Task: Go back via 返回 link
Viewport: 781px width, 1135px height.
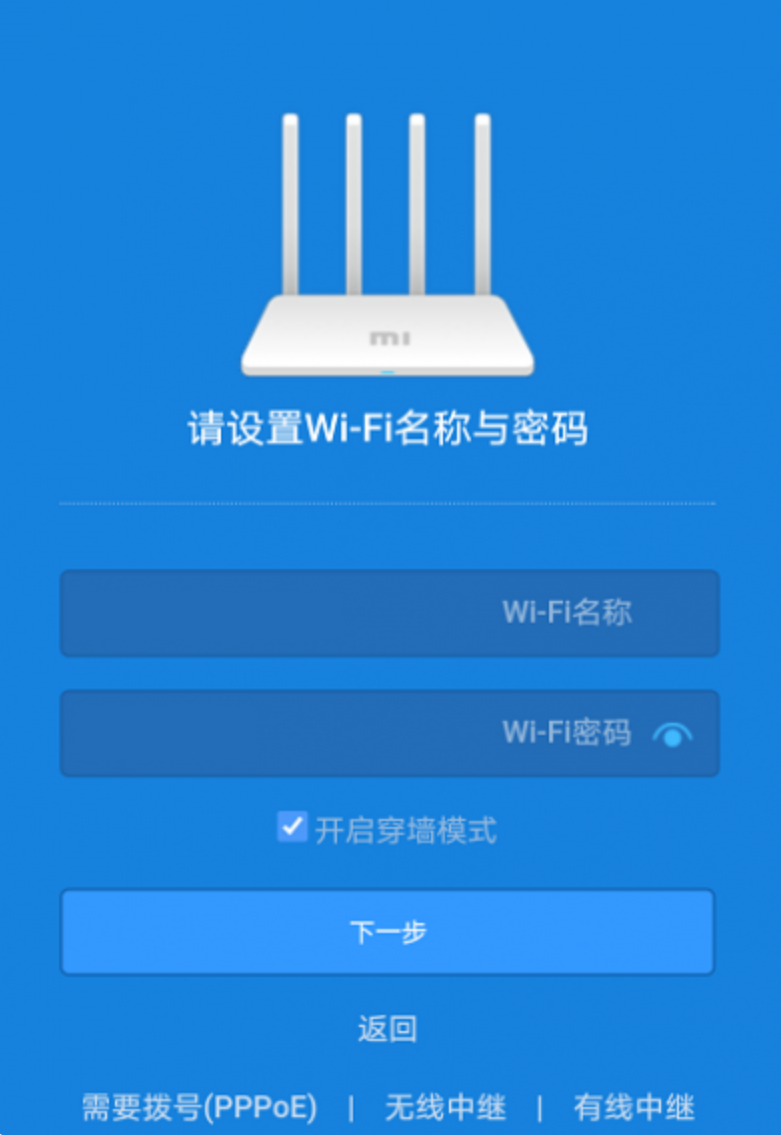Action: 387,1028
